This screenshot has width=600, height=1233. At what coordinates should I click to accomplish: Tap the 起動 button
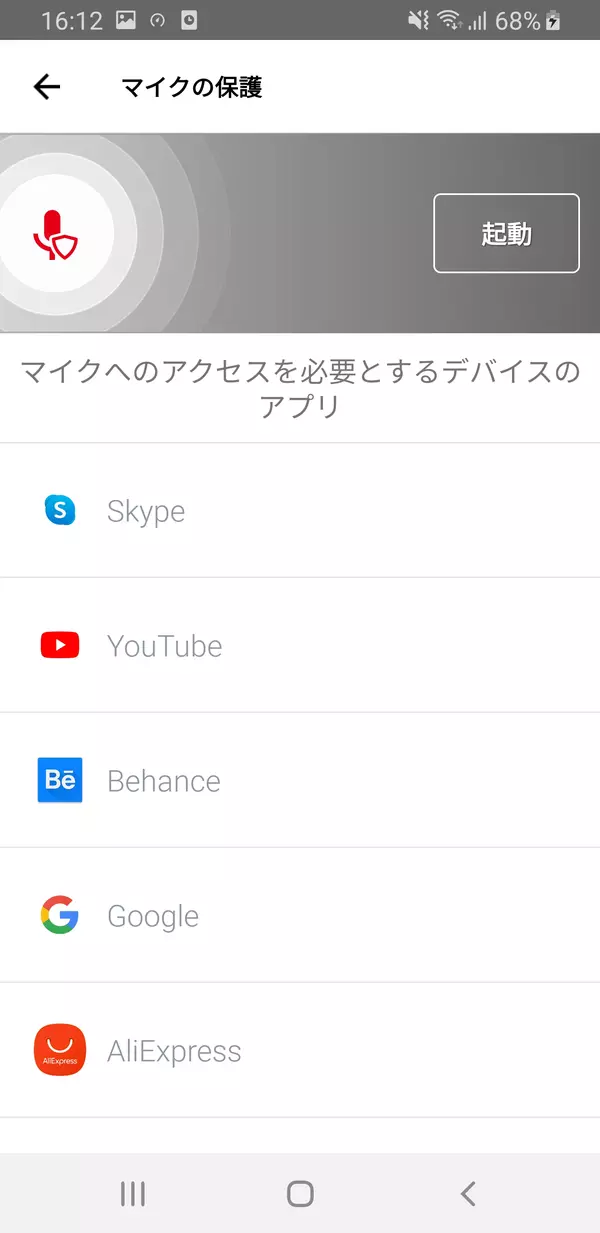pyautogui.click(x=506, y=233)
